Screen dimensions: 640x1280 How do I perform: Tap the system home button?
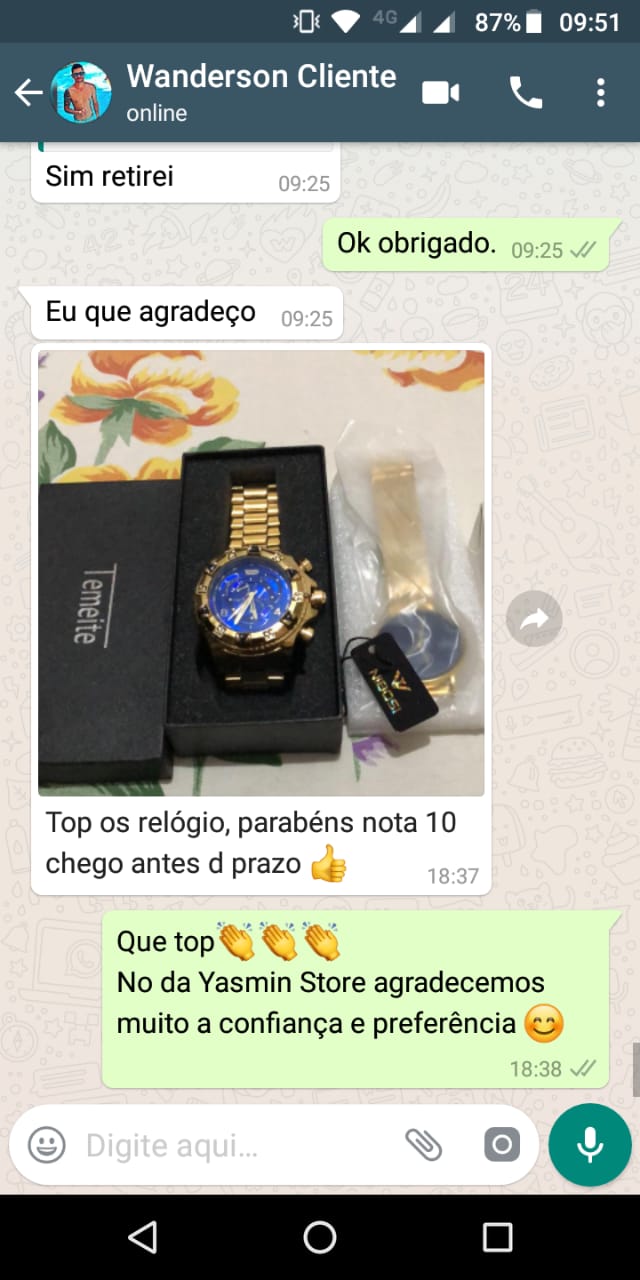320,1237
